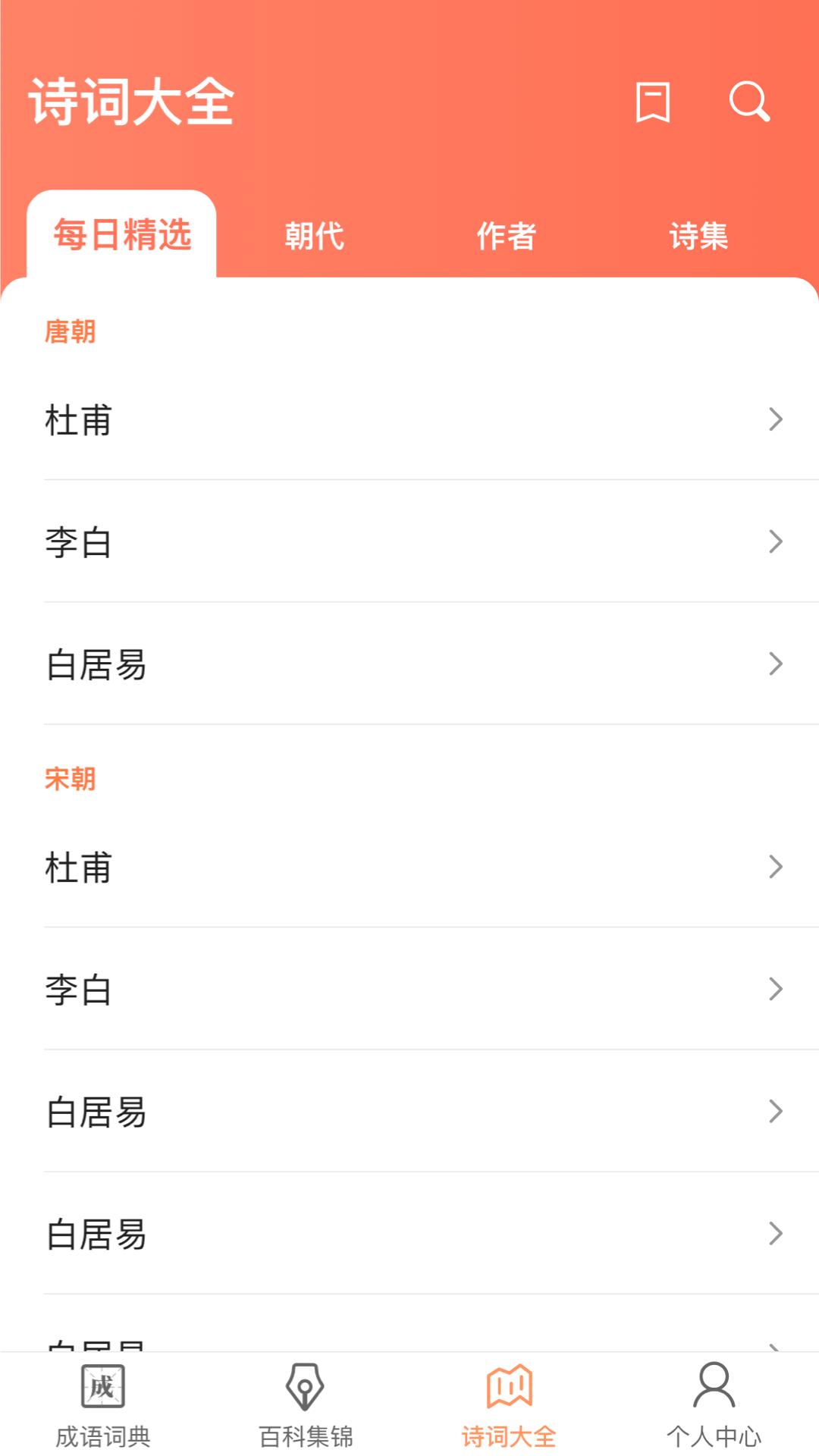
Task: Tap 诗词大全 in the bottom navigation
Action: pos(510,1404)
